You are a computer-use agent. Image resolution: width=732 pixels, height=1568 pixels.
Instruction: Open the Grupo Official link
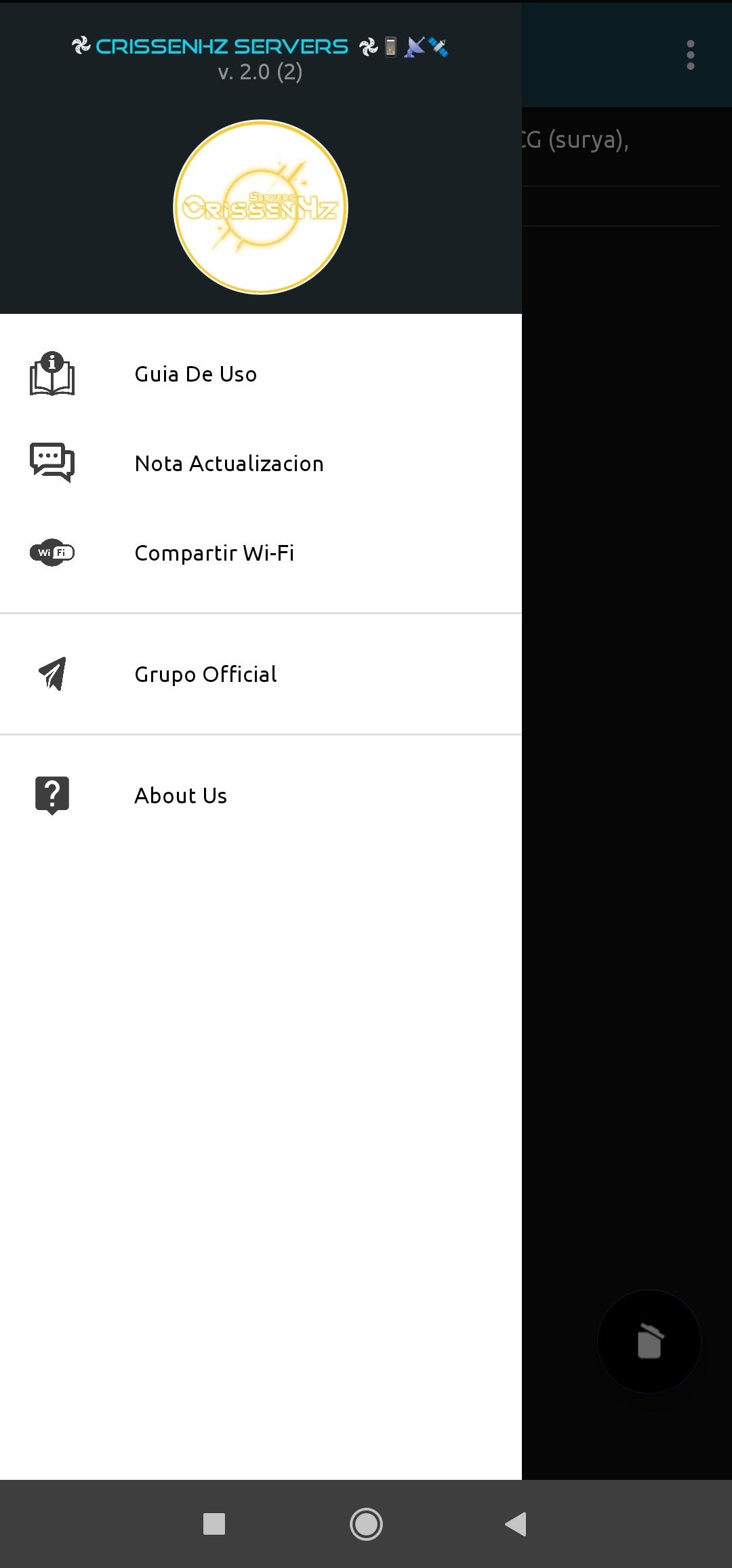pyautogui.click(x=261, y=675)
